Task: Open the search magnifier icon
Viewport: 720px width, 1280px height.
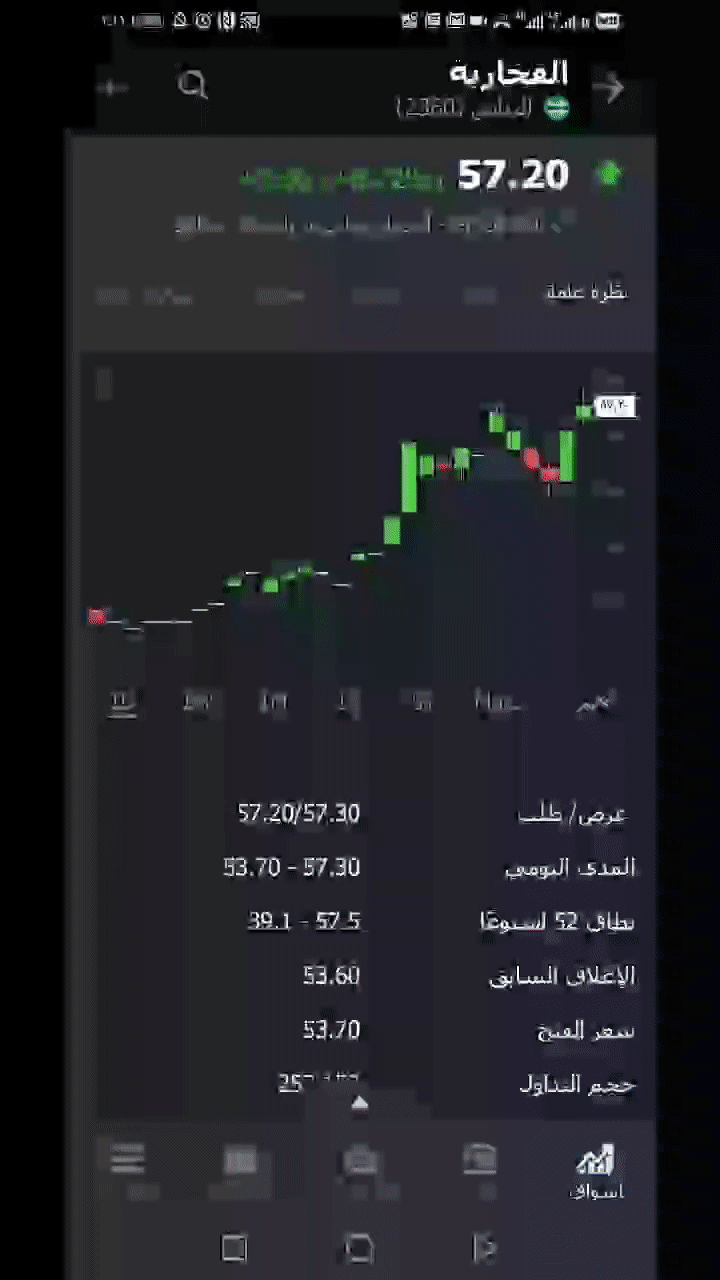Action: [192, 85]
